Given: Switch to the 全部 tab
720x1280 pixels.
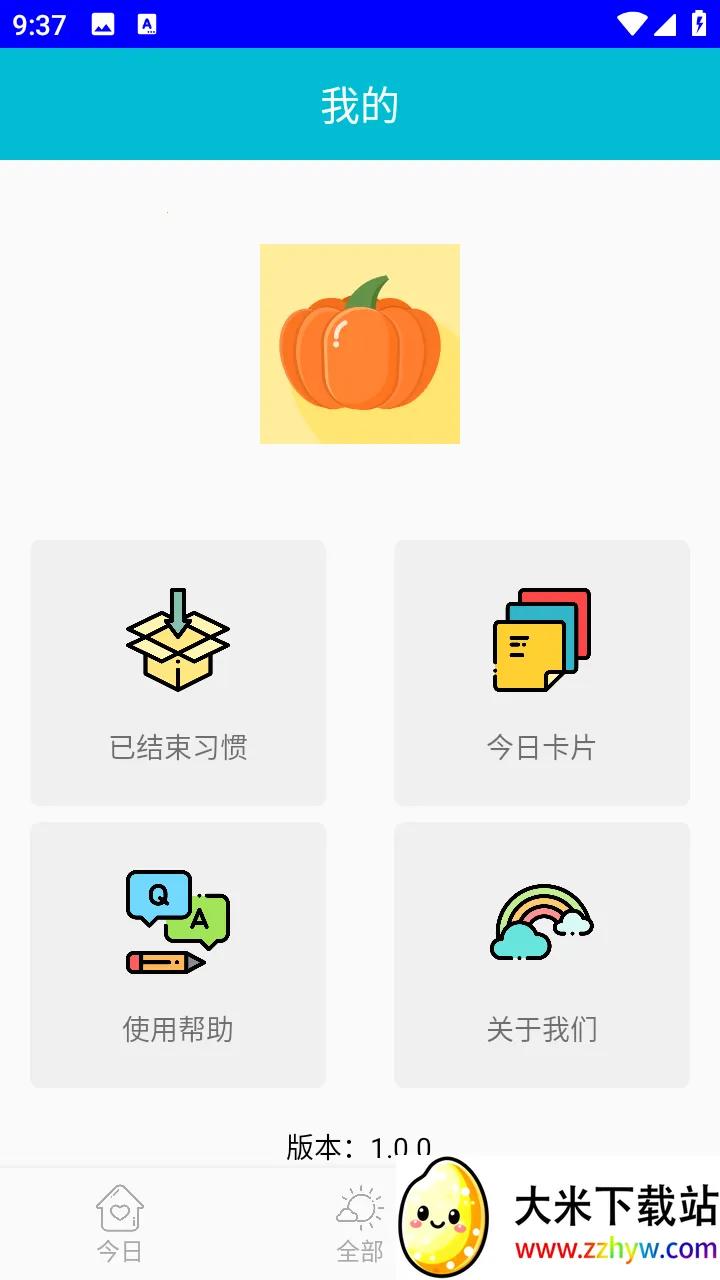Looking at the screenshot, I should 360,1222.
